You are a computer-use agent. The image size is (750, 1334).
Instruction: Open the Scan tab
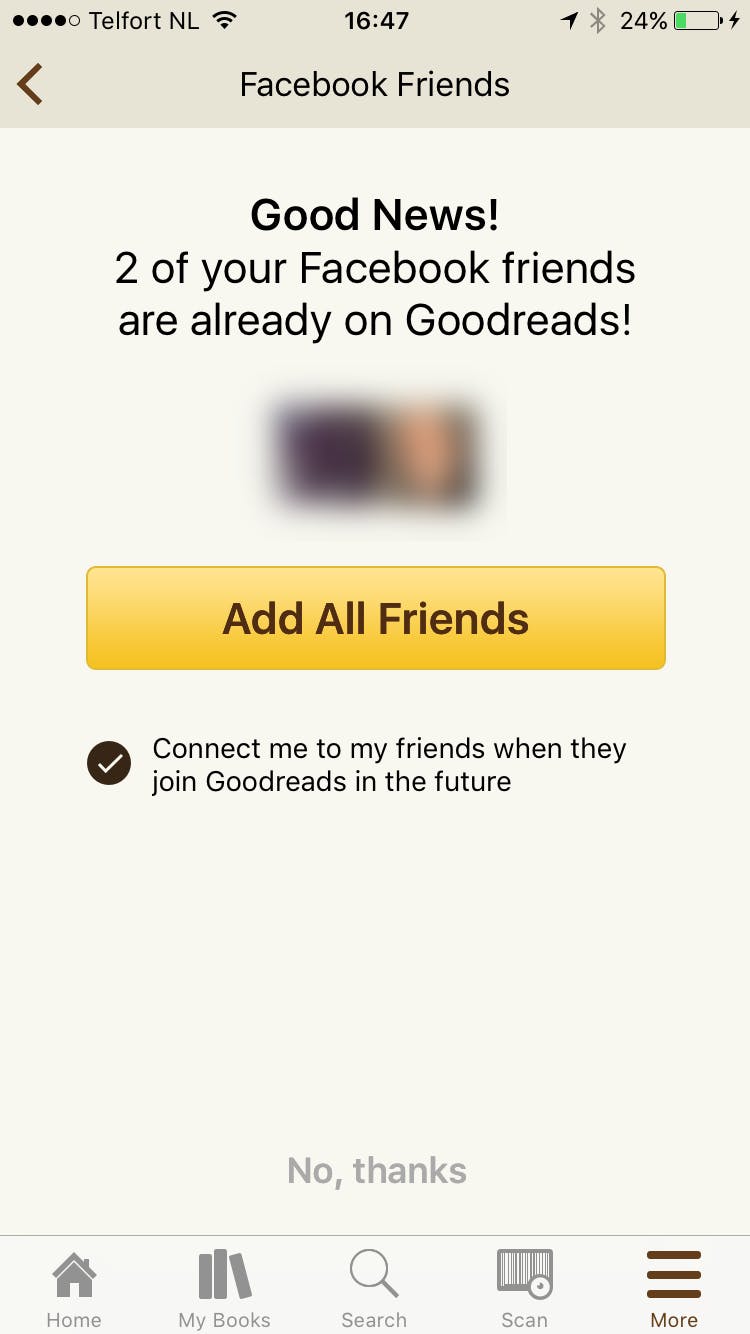(x=524, y=1288)
